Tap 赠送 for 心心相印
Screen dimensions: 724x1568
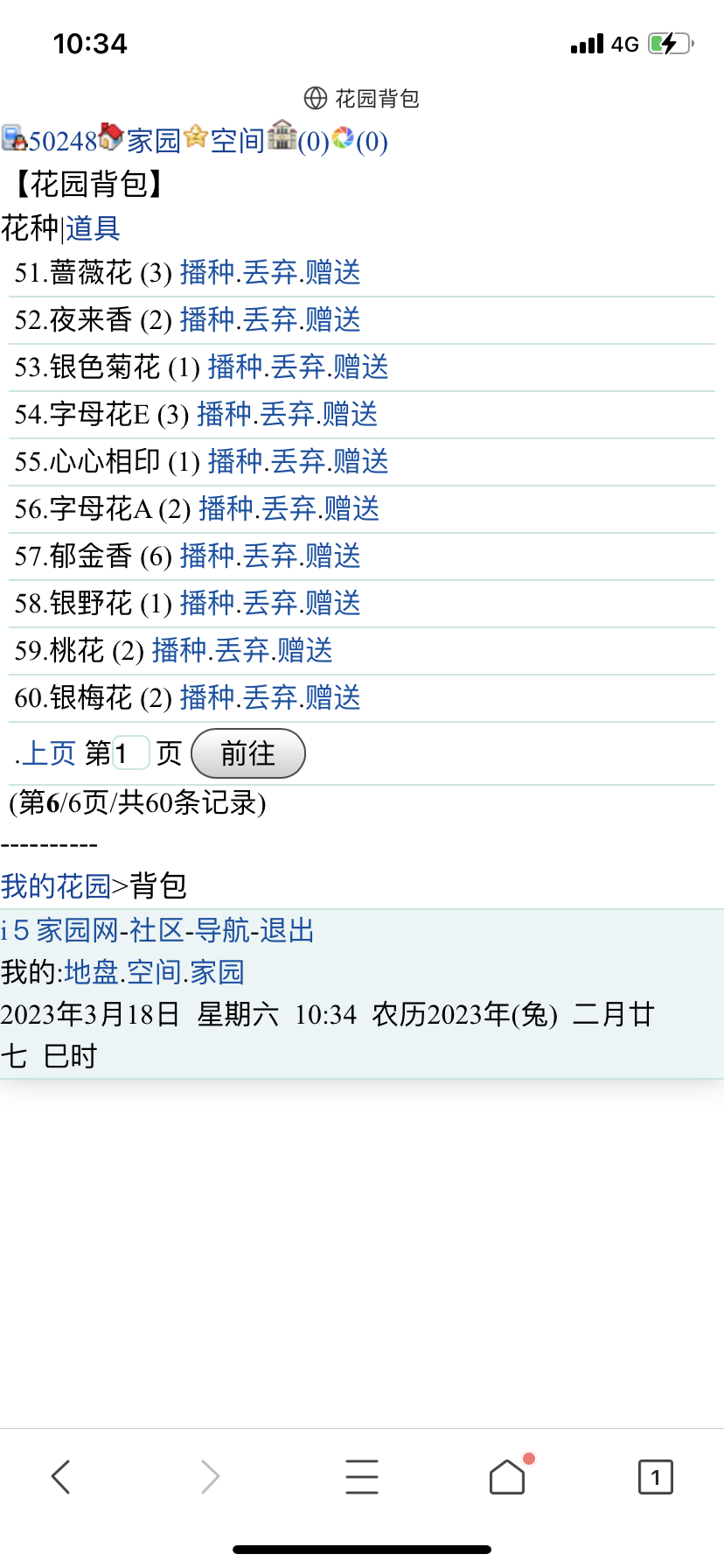pos(361,462)
